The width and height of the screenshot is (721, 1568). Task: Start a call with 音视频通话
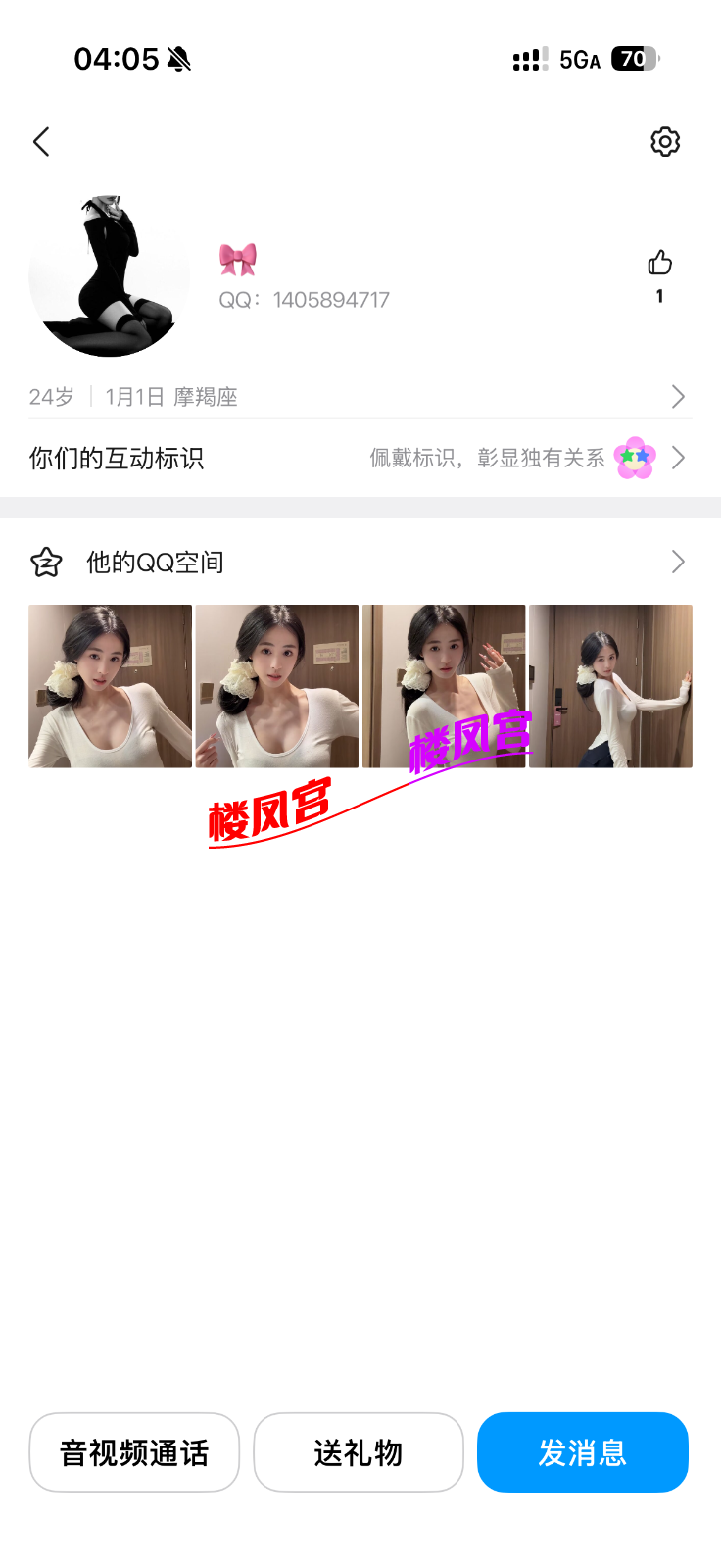tap(134, 1452)
